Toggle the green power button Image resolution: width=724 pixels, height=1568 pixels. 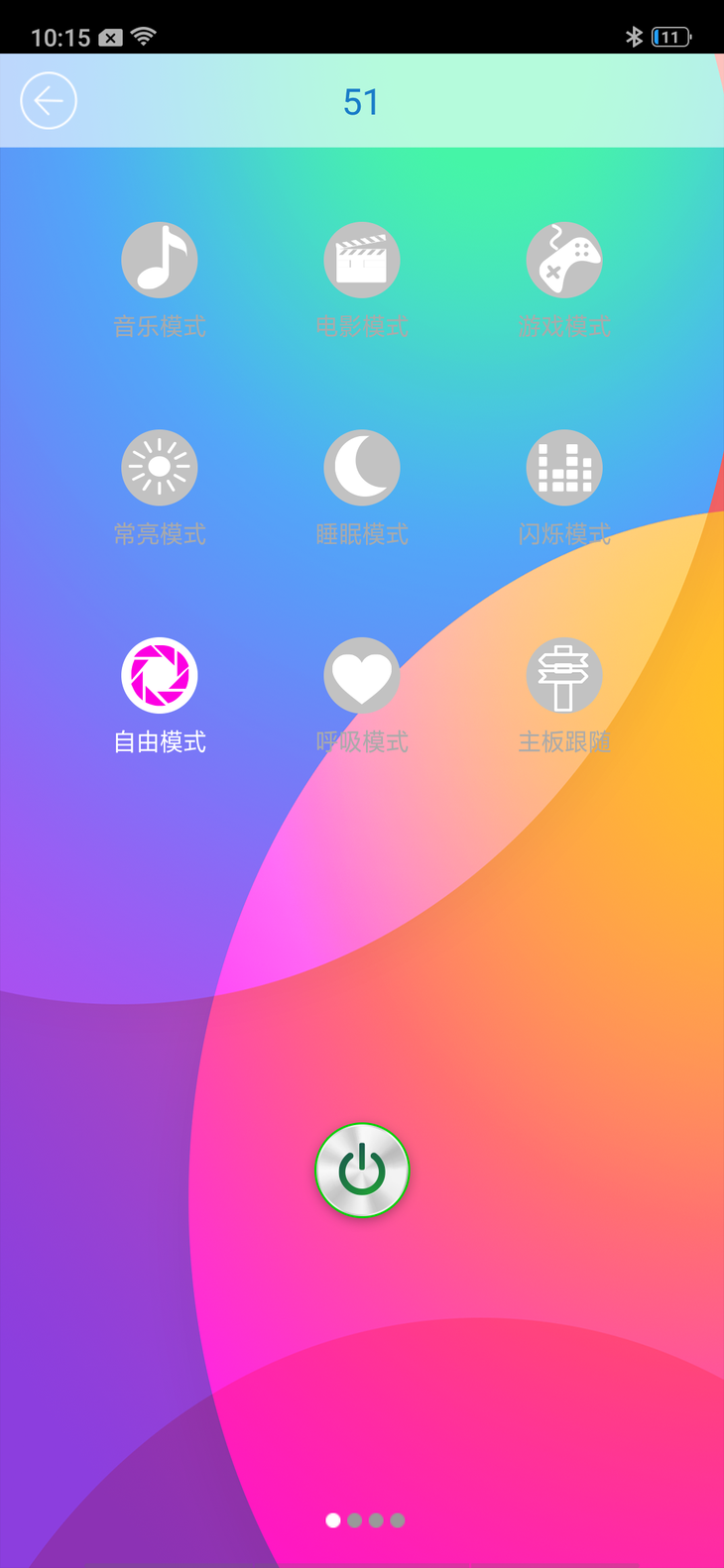click(x=362, y=1171)
